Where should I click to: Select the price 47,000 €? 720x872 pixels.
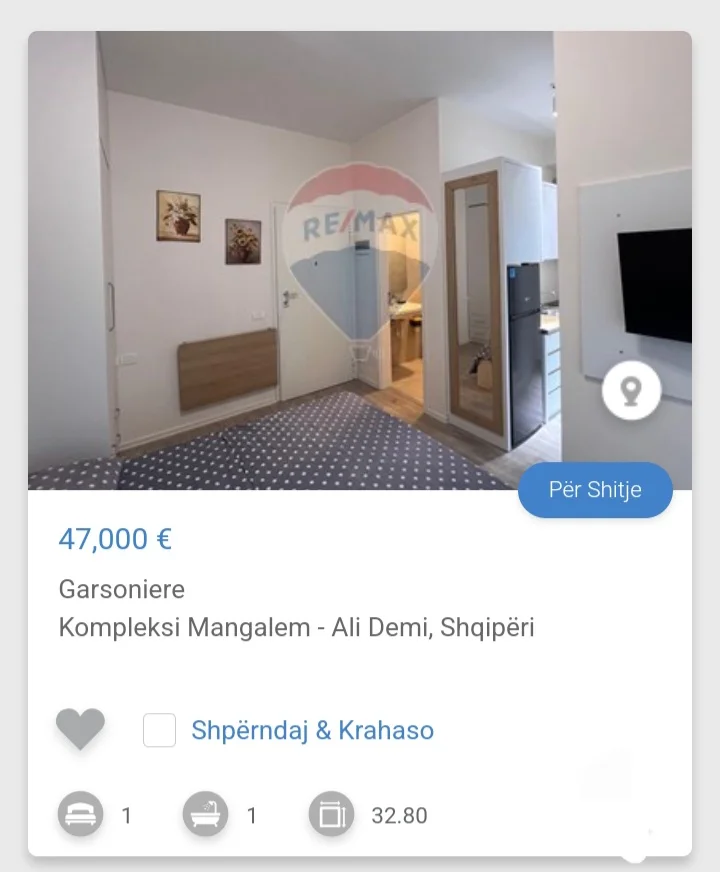[116, 538]
